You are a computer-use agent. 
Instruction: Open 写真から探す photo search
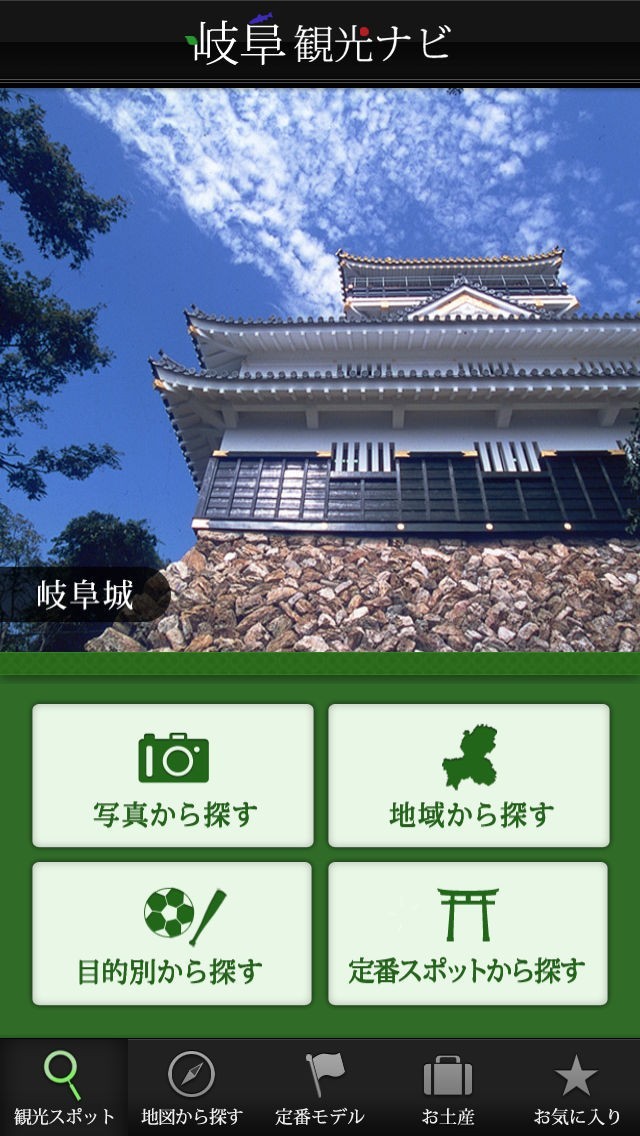point(173,776)
